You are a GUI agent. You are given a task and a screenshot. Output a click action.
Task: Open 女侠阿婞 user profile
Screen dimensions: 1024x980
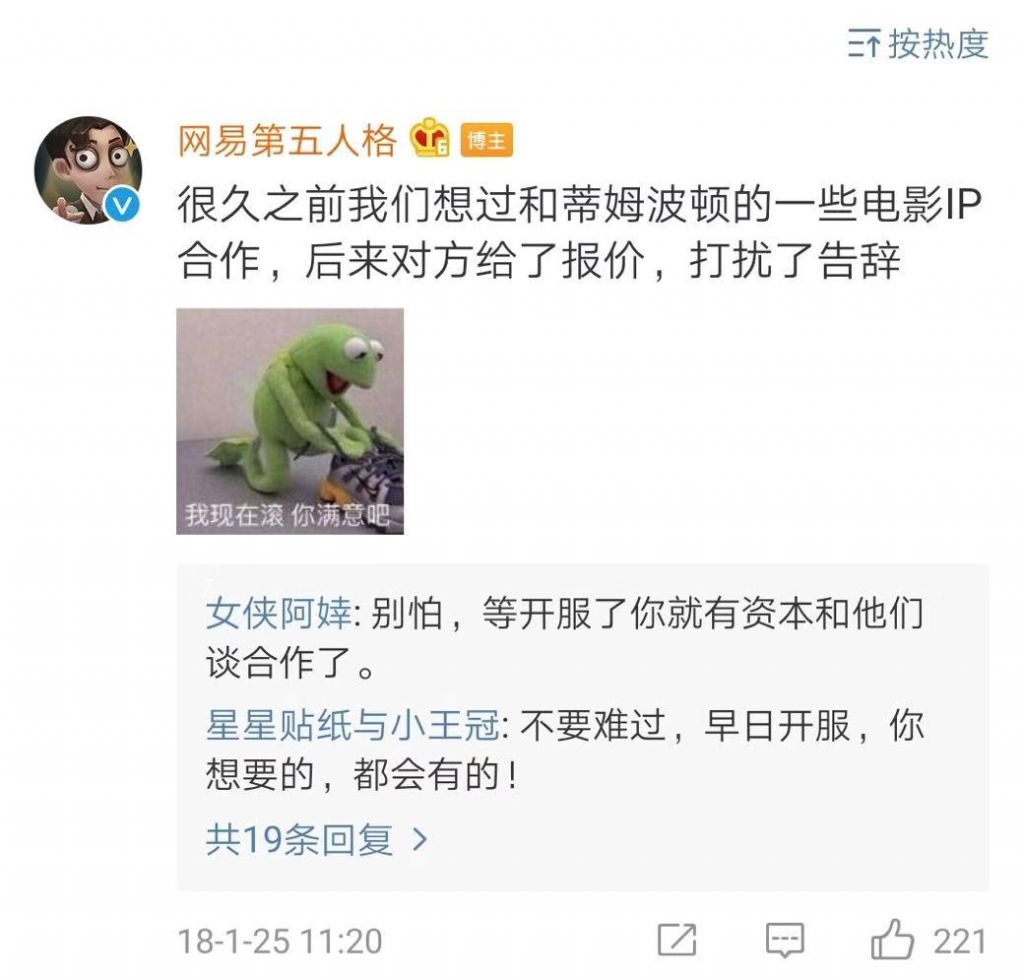[278, 613]
